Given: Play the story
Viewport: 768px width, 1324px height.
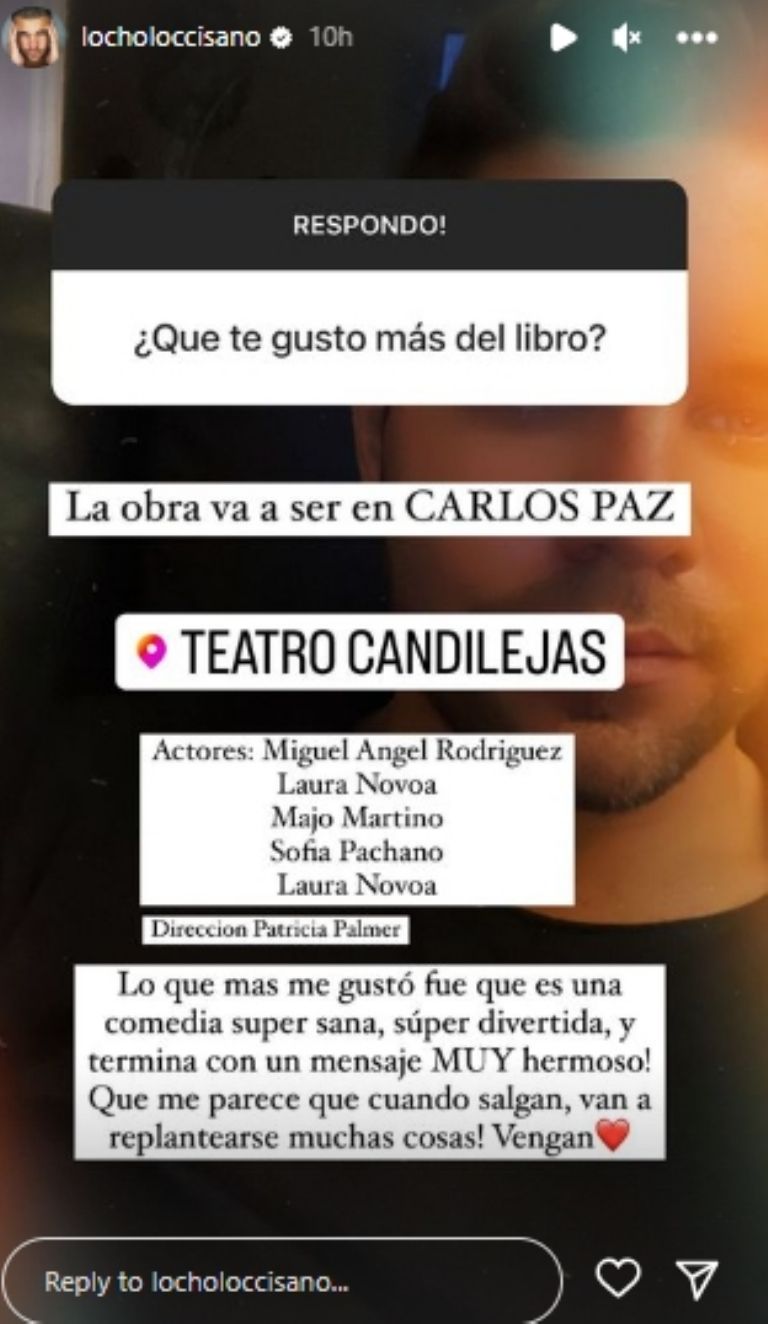Looking at the screenshot, I should 563,38.
